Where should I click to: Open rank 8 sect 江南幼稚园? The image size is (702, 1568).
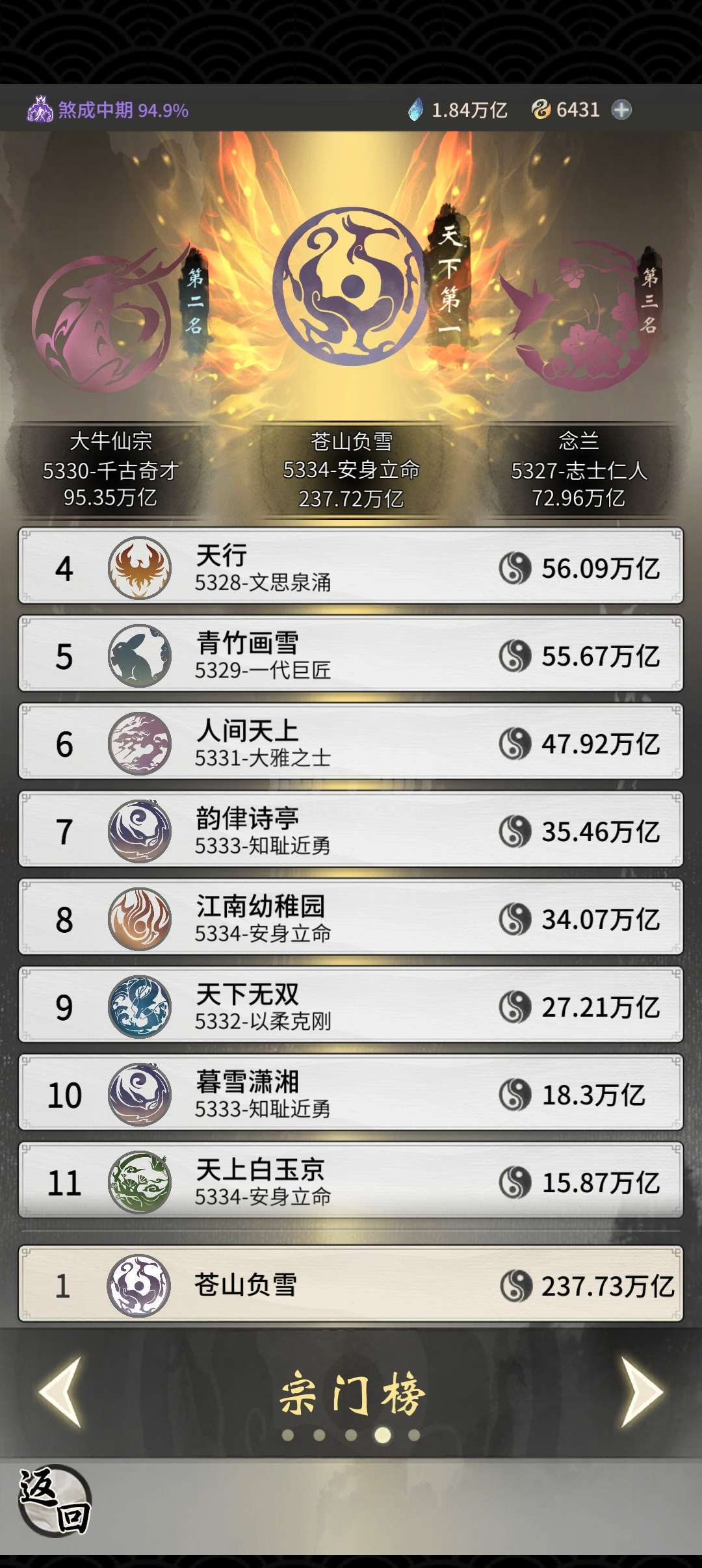tap(351, 917)
